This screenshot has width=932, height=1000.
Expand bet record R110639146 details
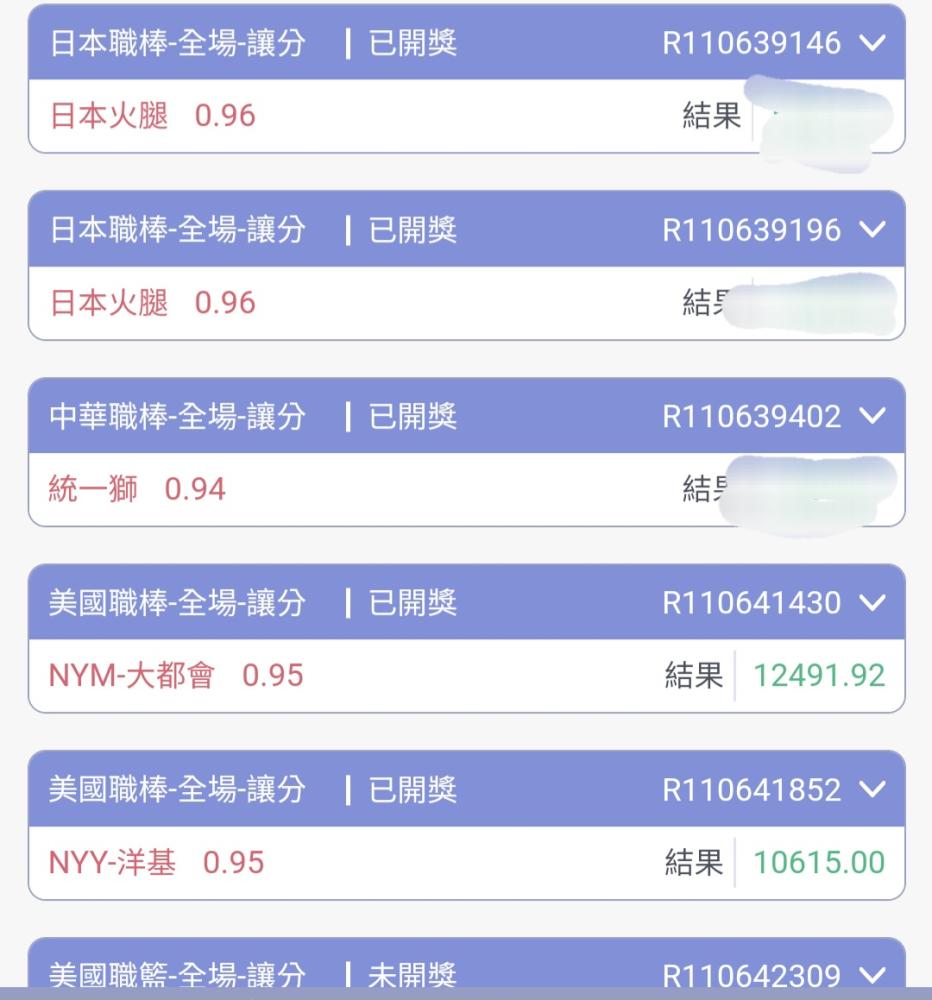(x=872, y=45)
